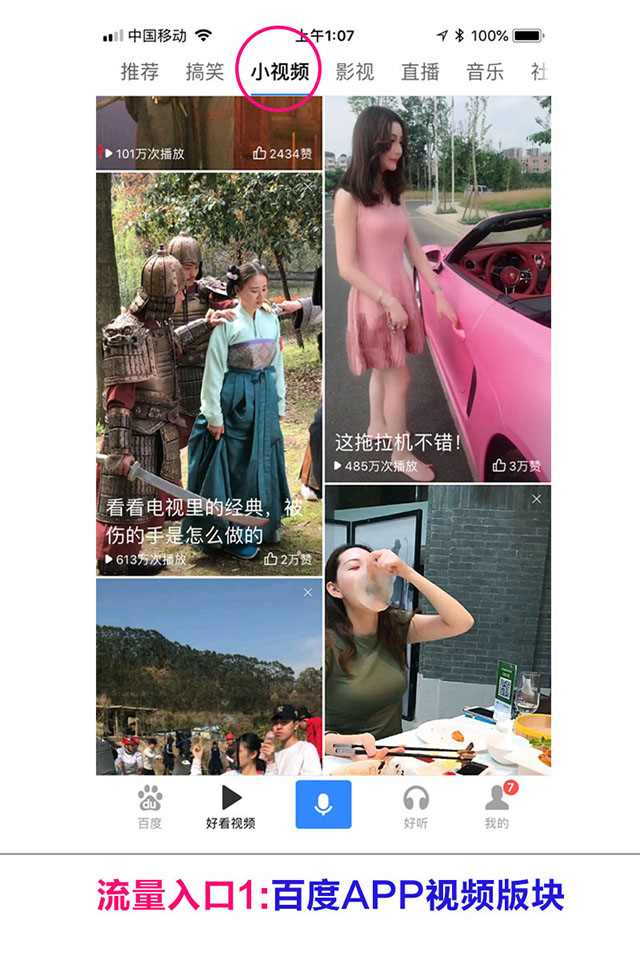The image size is (640, 960).
Task: Open the video with 101万次播放
Action: (x=209, y=132)
